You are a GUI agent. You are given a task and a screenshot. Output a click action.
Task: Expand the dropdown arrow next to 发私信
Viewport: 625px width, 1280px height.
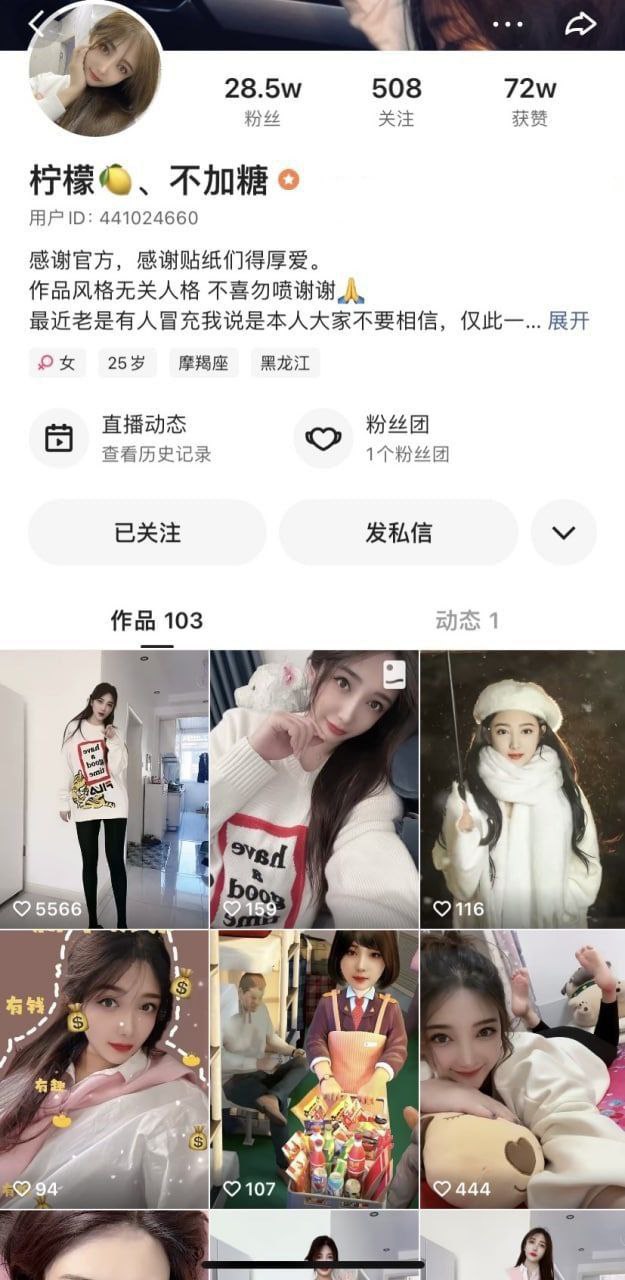click(x=563, y=532)
